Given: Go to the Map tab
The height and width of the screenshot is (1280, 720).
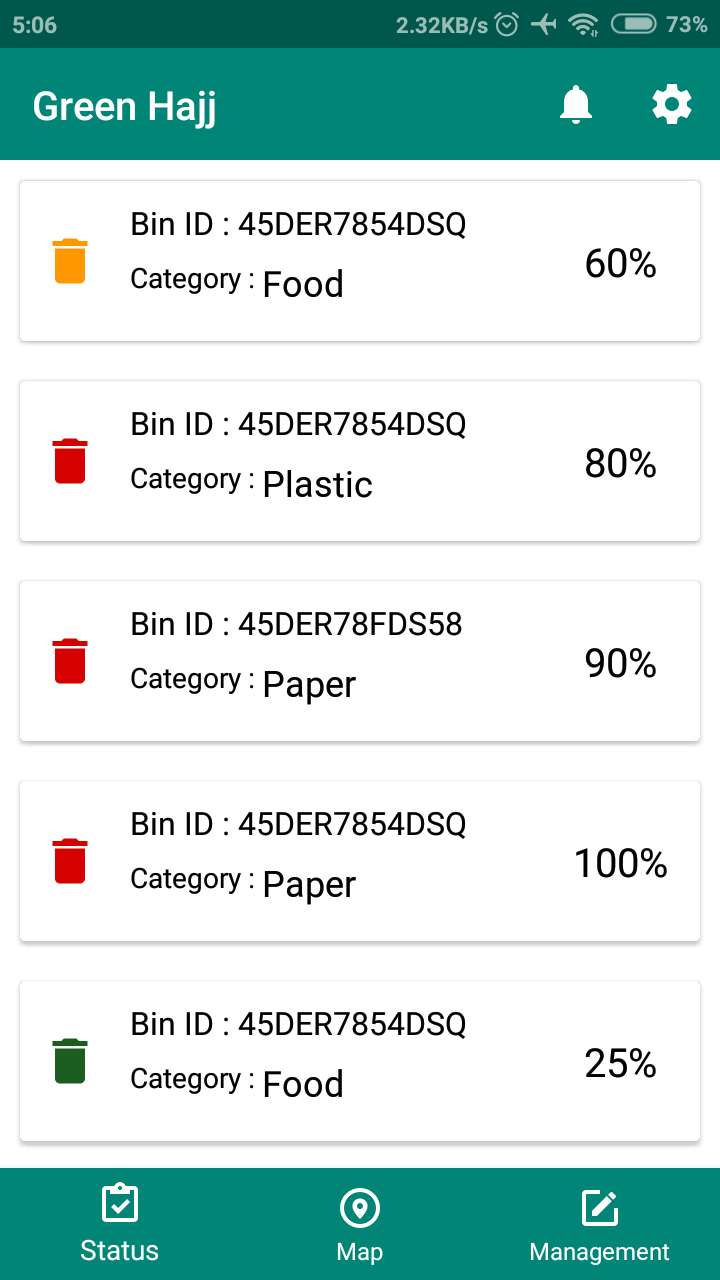Looking at the screenshot, I should 360,1224.
